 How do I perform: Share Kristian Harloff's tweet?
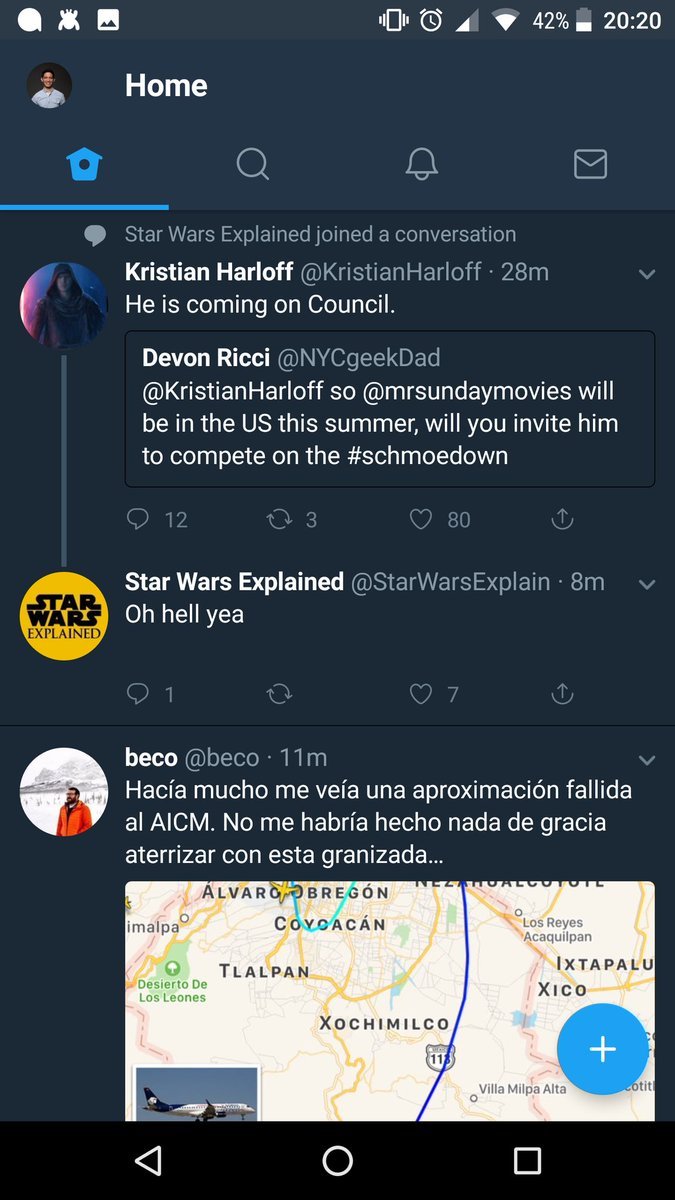[x=562, y=519]
